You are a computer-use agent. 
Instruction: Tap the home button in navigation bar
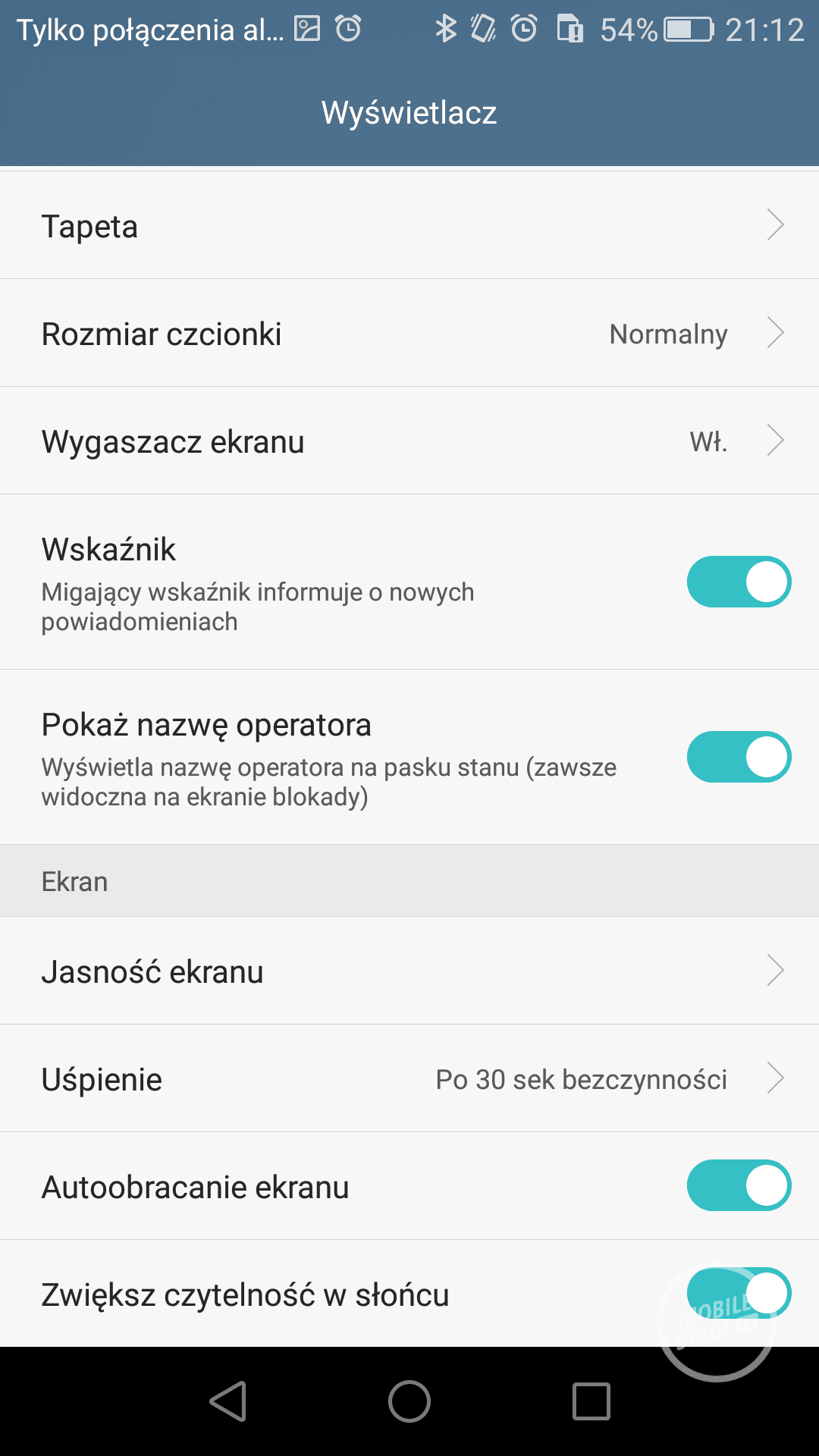point(409,1401)
